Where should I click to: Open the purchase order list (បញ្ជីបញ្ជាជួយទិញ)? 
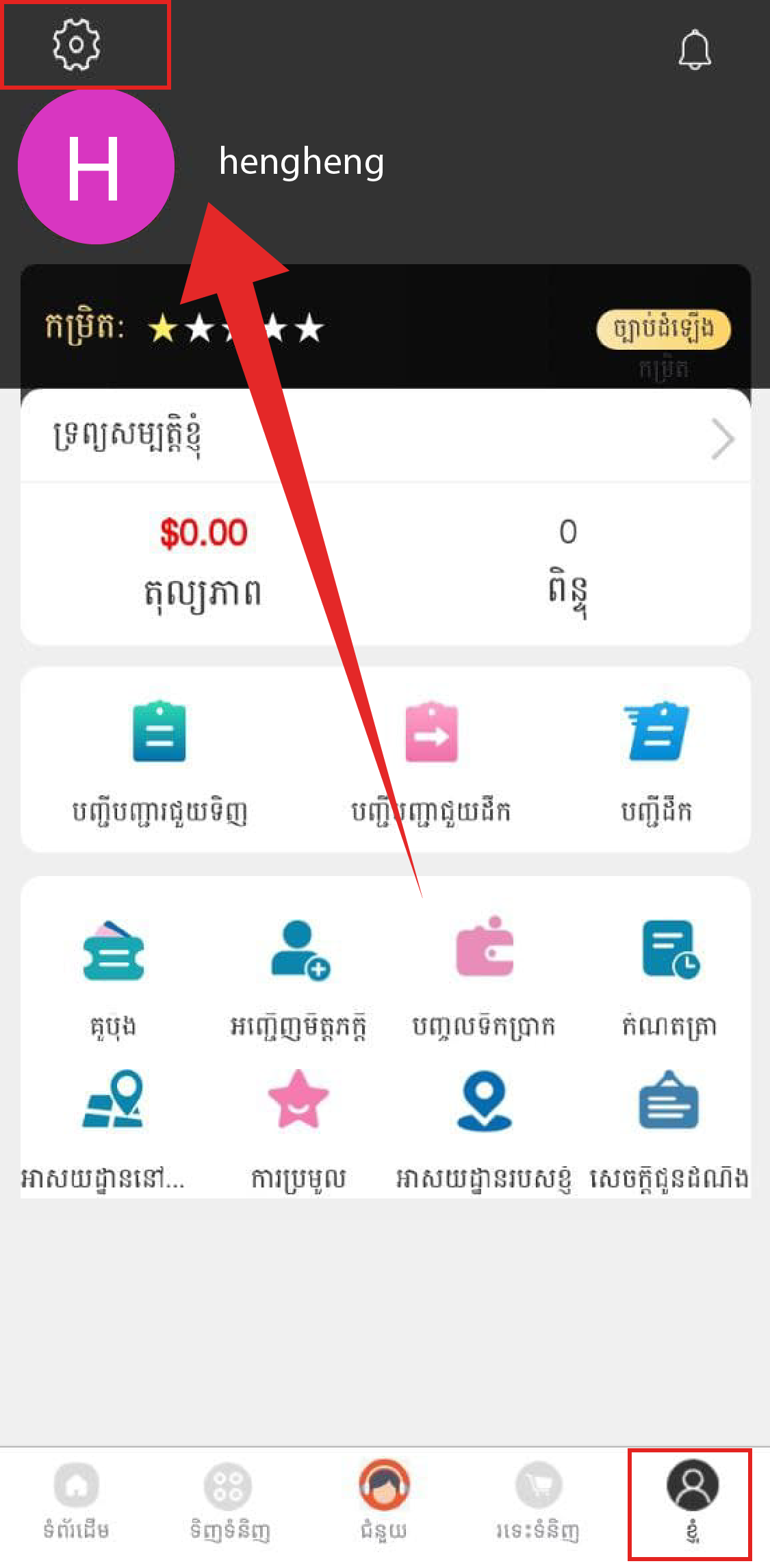point(159,760)
